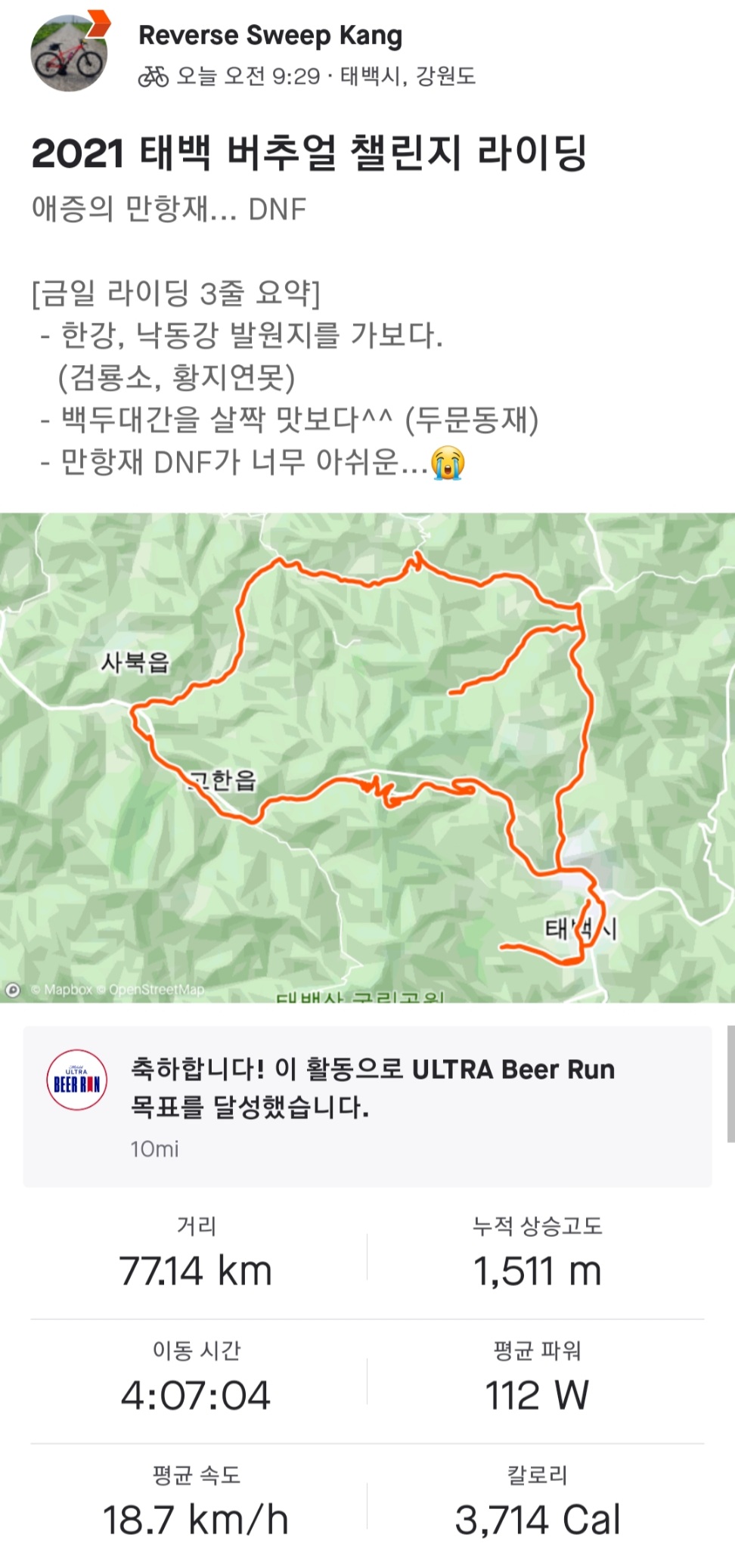The image size is (735, 1568).
Task: Tap the Reverse Sweep Kang name
Action: pos(270,36)
